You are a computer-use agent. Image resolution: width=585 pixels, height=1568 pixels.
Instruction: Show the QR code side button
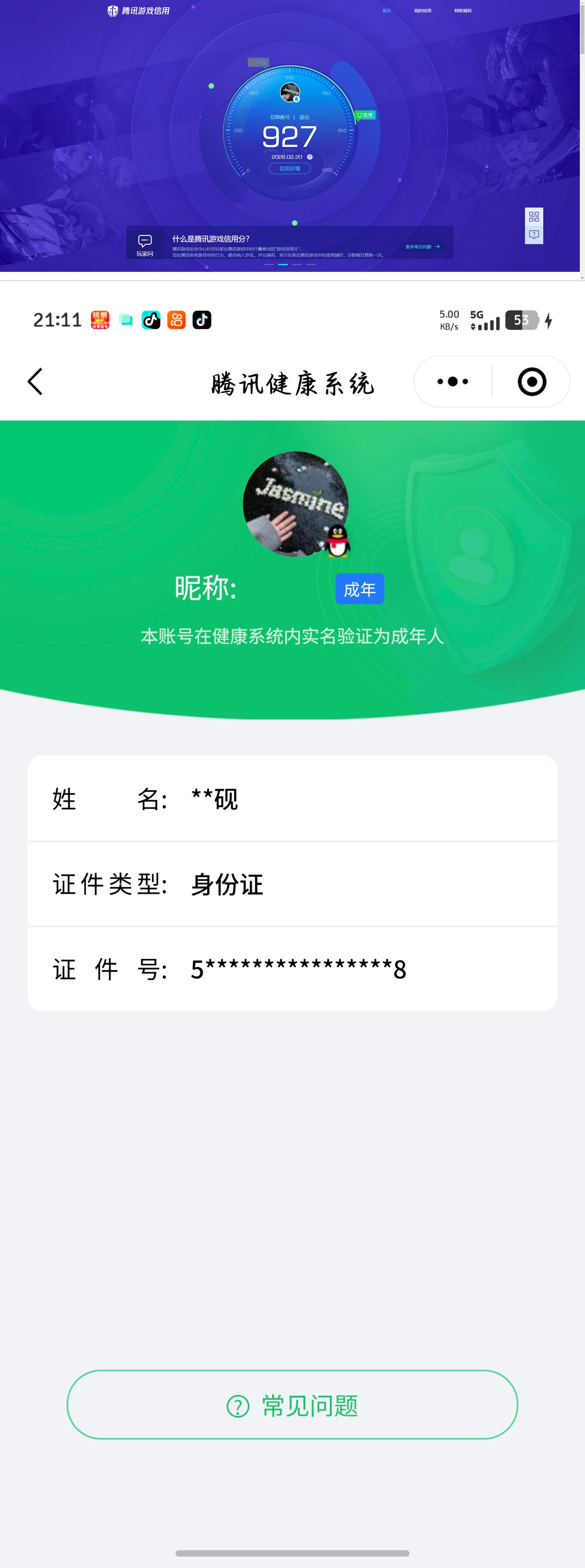click(534, 216)
